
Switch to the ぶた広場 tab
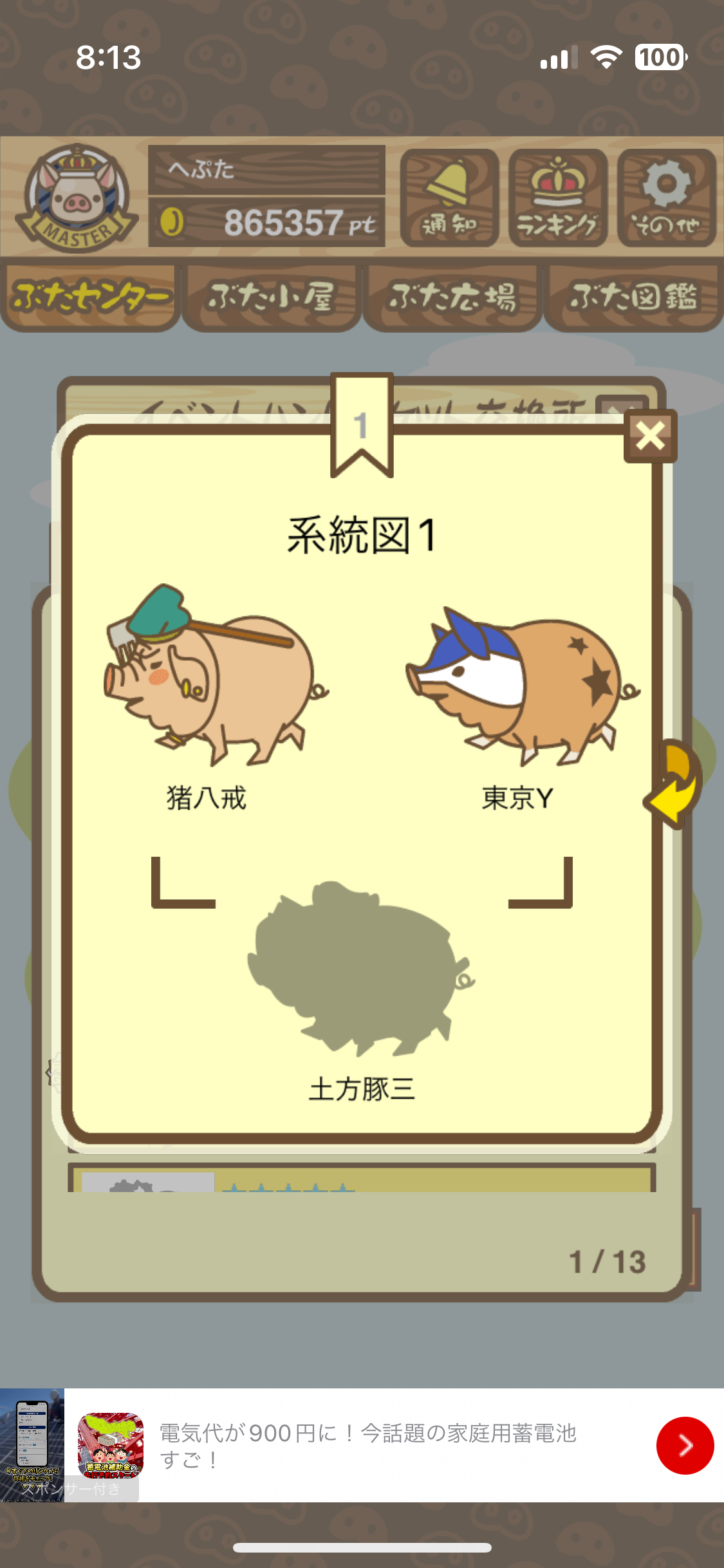coord(452,297)
